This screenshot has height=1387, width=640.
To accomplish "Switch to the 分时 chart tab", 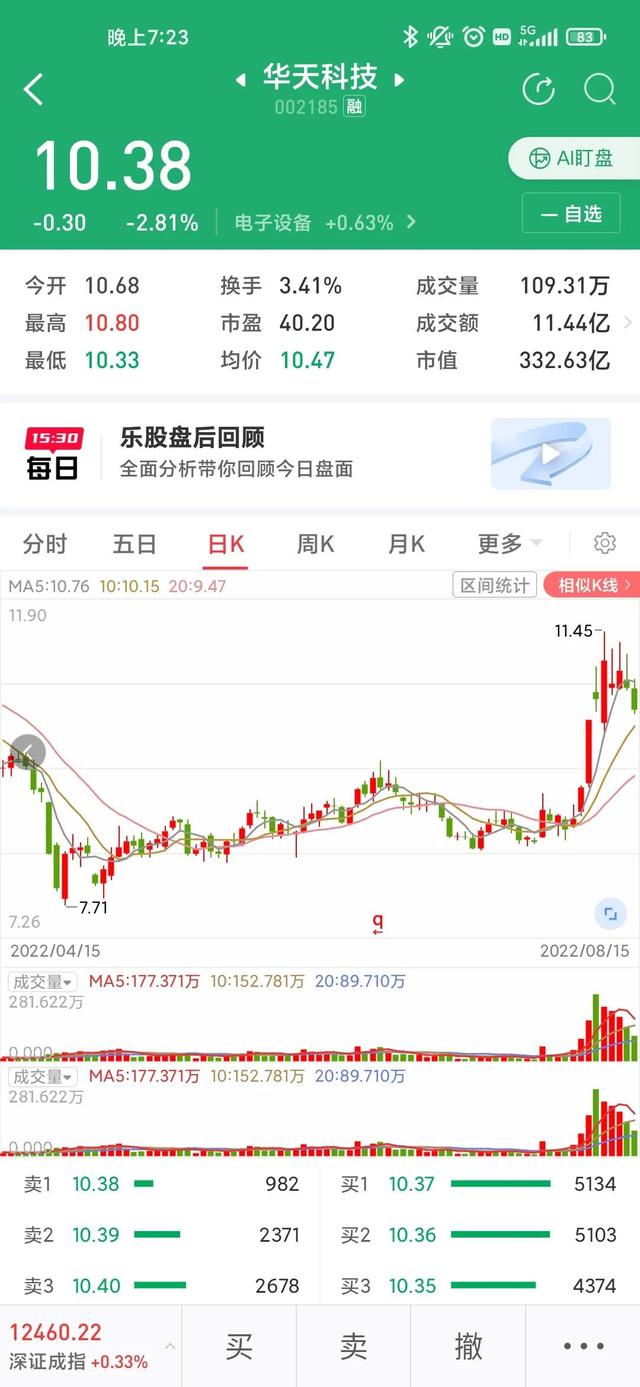I will (x=45, y=544).
